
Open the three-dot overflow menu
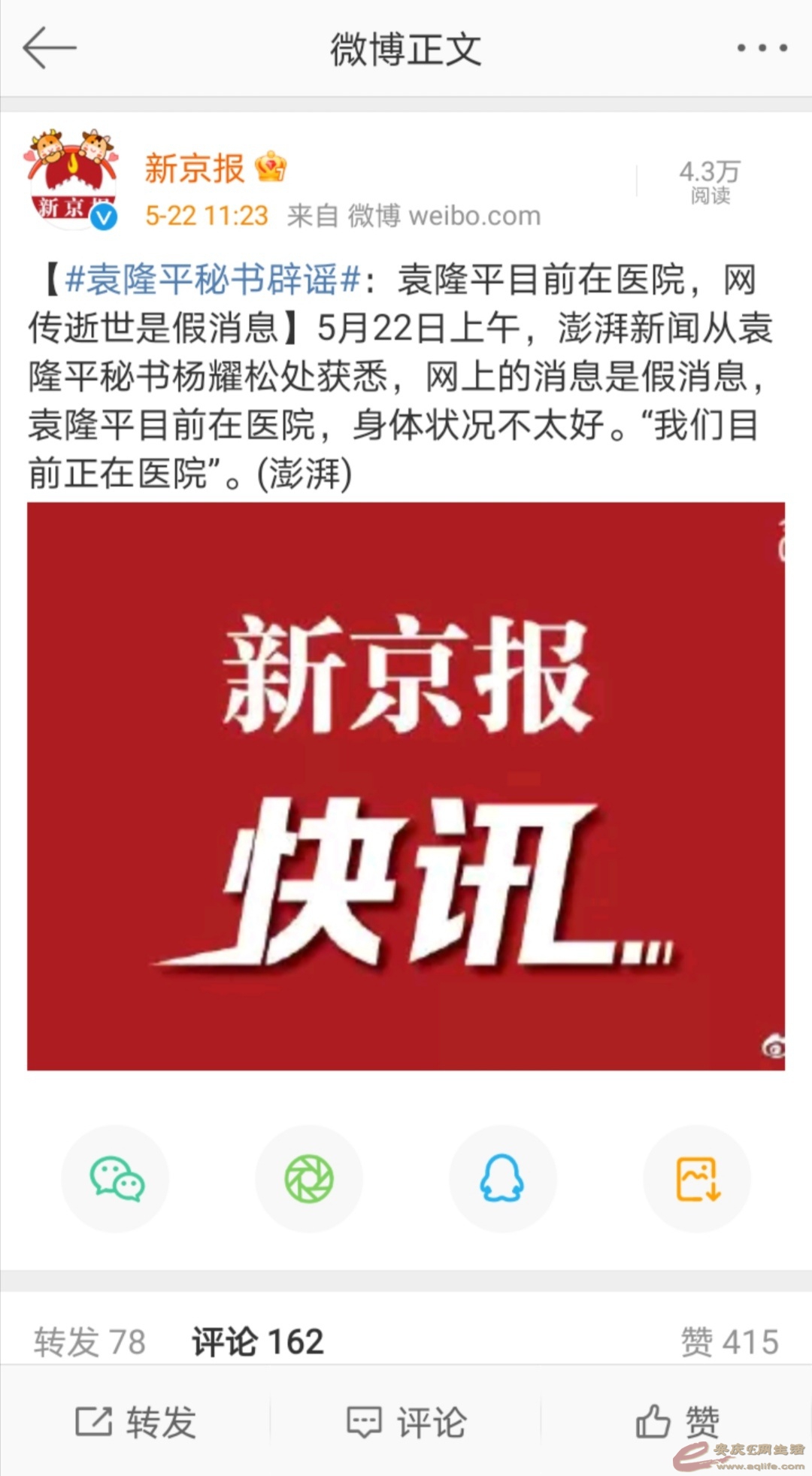762,48
